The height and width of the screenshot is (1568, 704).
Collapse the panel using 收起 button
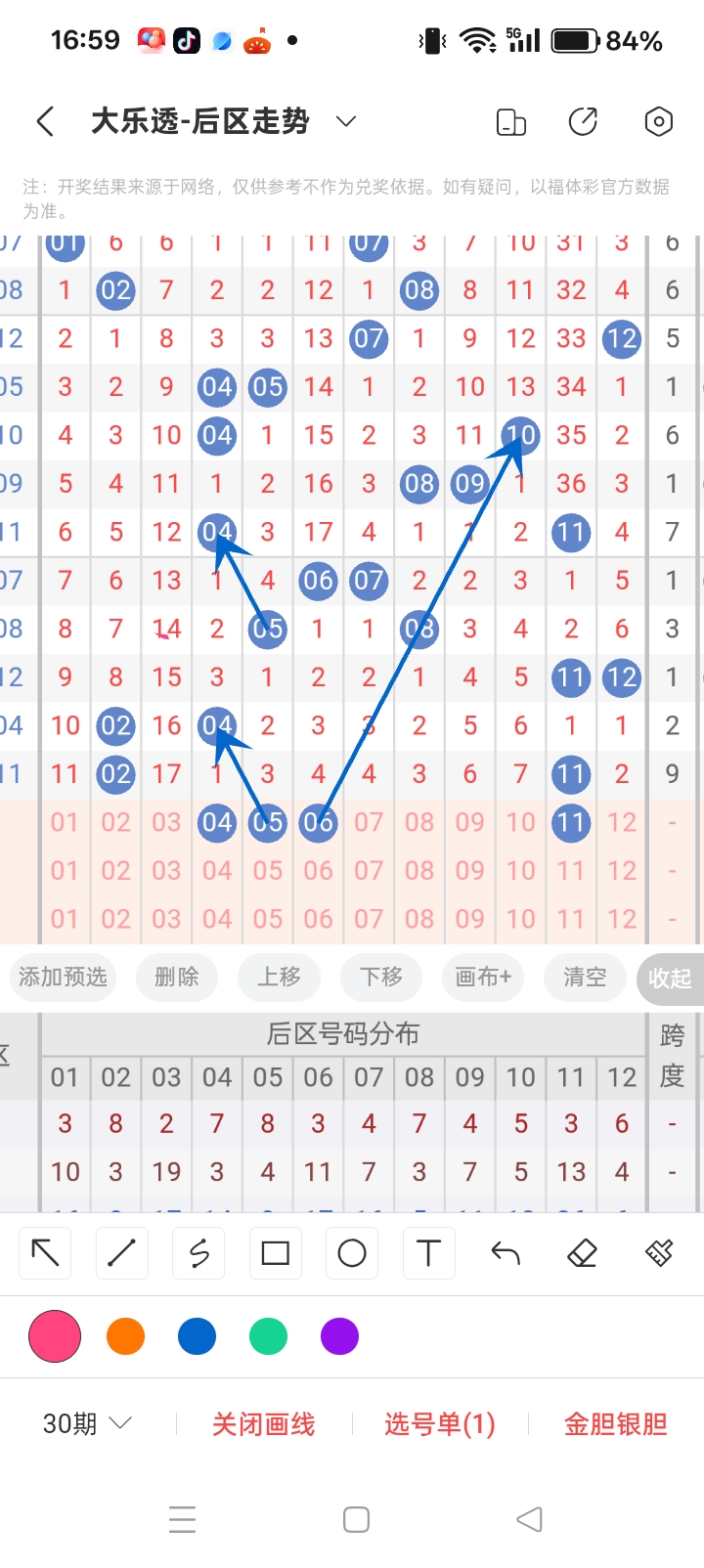click(671, 978)
